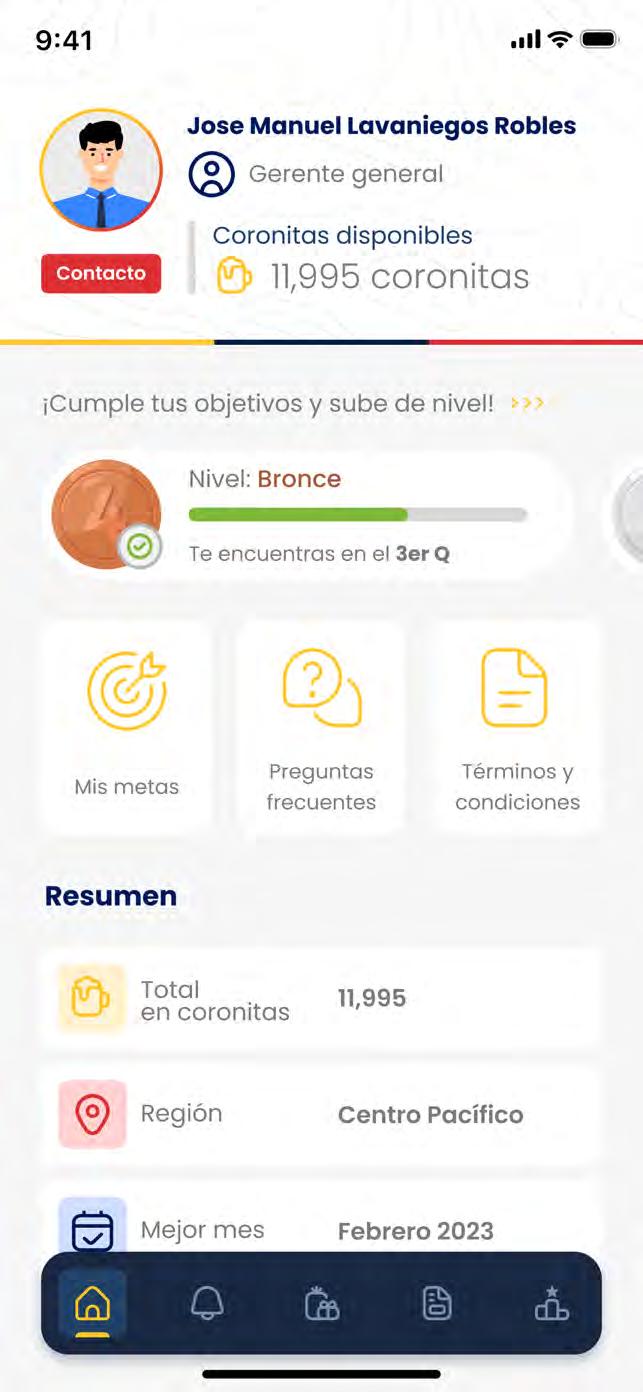Open the Mis metas card

tap(126, 725)
